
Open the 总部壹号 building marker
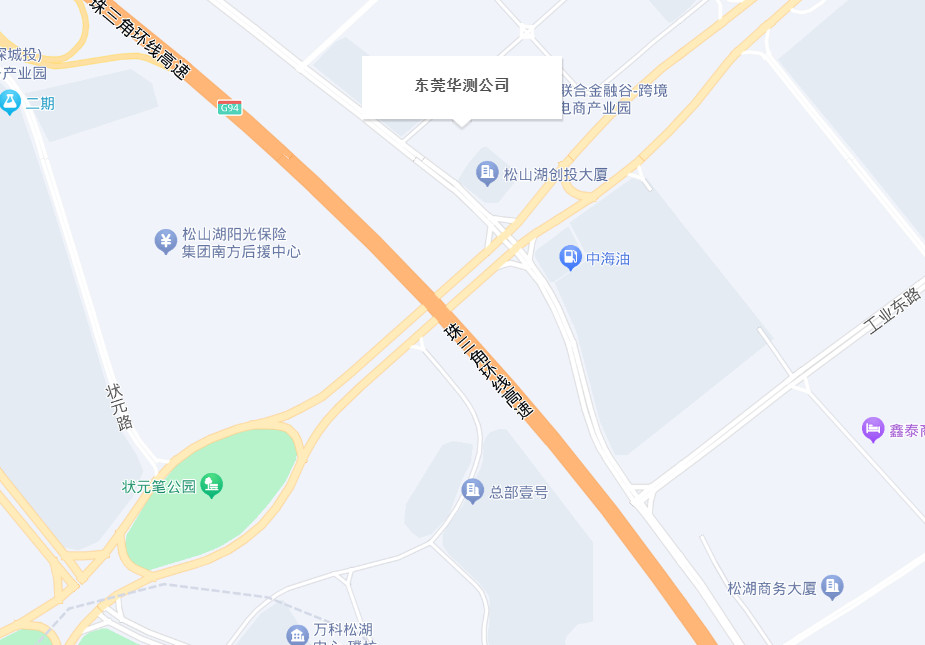tap(473, 491)
